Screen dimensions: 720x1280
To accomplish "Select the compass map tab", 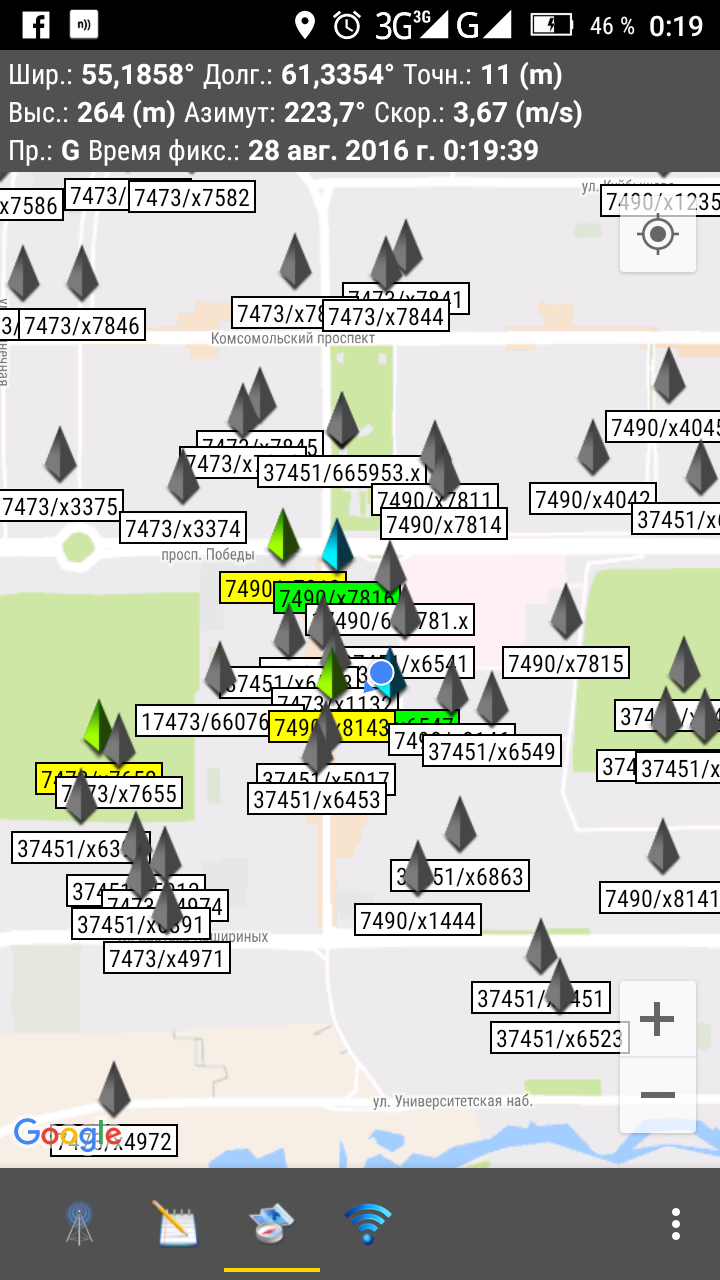I will point(271,1223).
